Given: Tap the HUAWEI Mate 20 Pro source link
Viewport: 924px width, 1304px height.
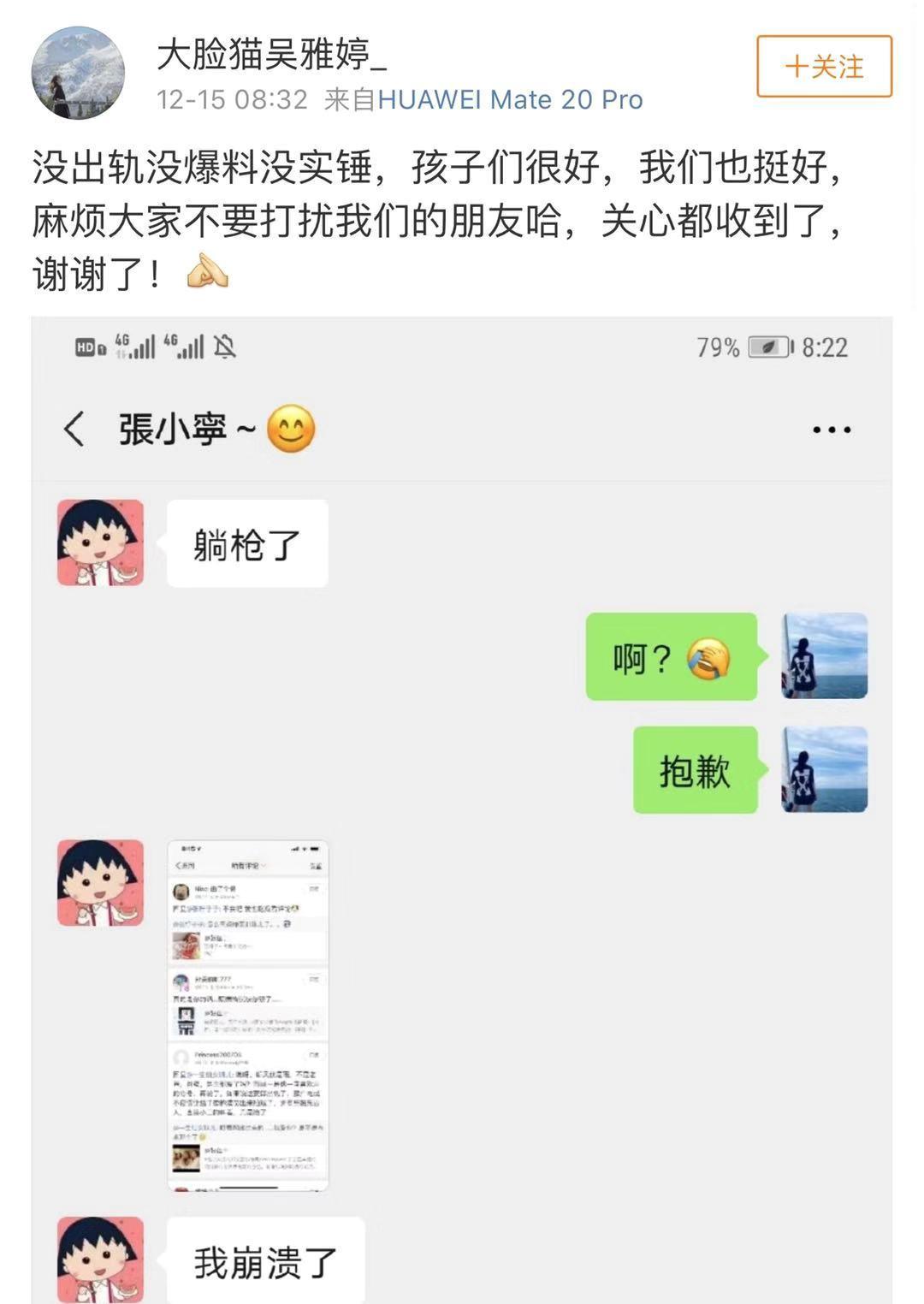Looking at the screenshot, I should pos(510,100).
